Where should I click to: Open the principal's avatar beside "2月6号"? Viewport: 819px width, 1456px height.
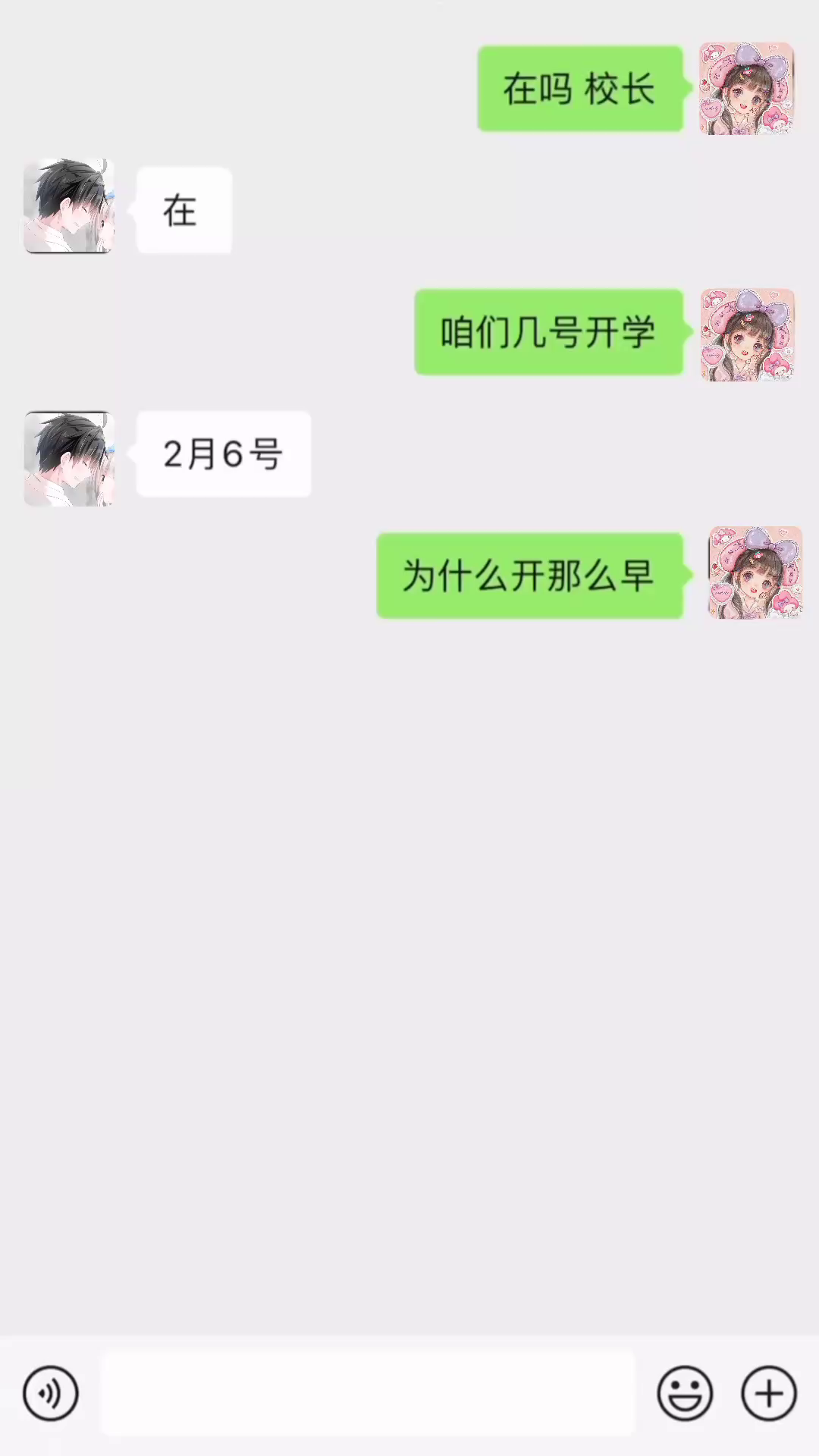[69, 459]
